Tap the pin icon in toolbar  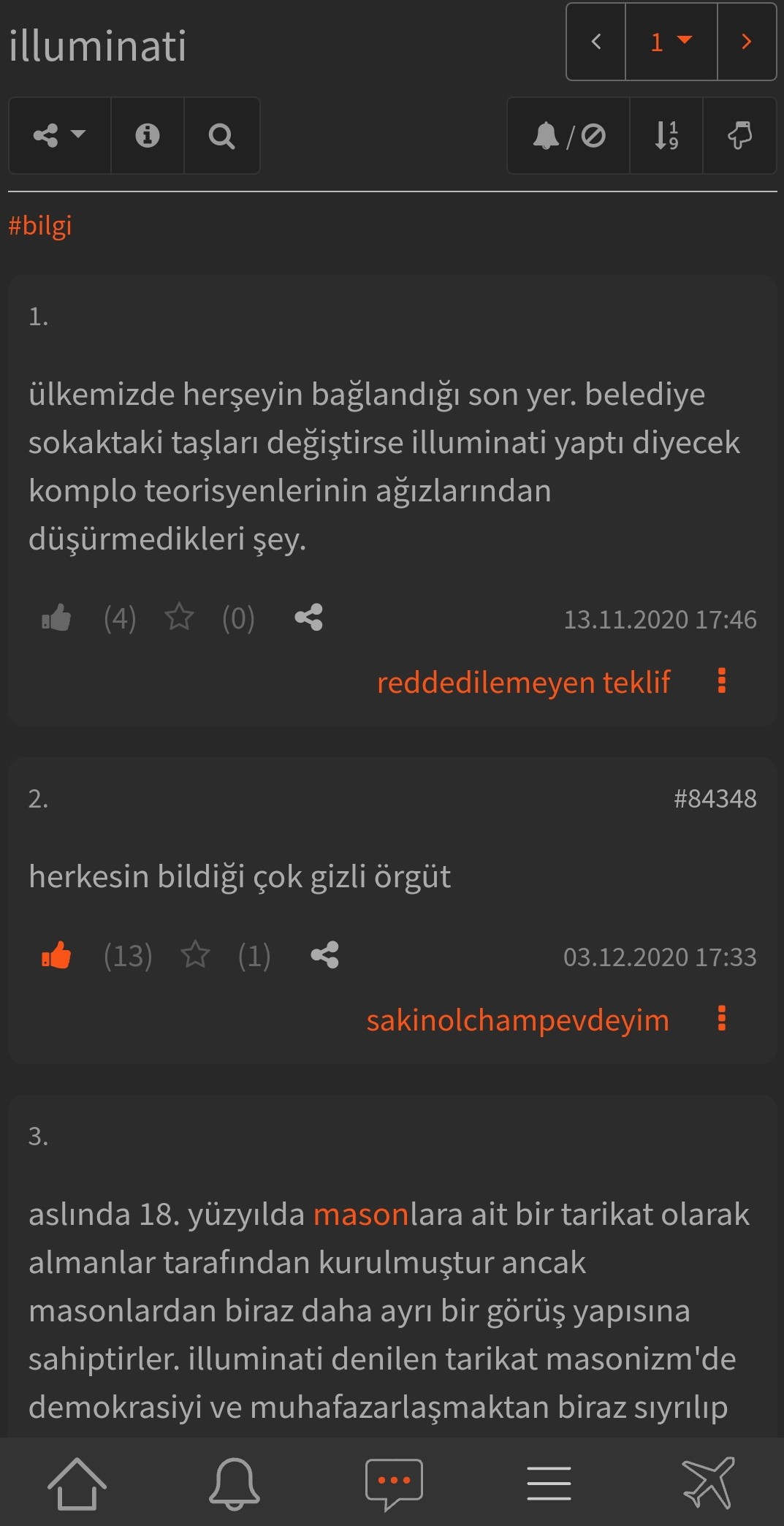[x=739, y=135]
